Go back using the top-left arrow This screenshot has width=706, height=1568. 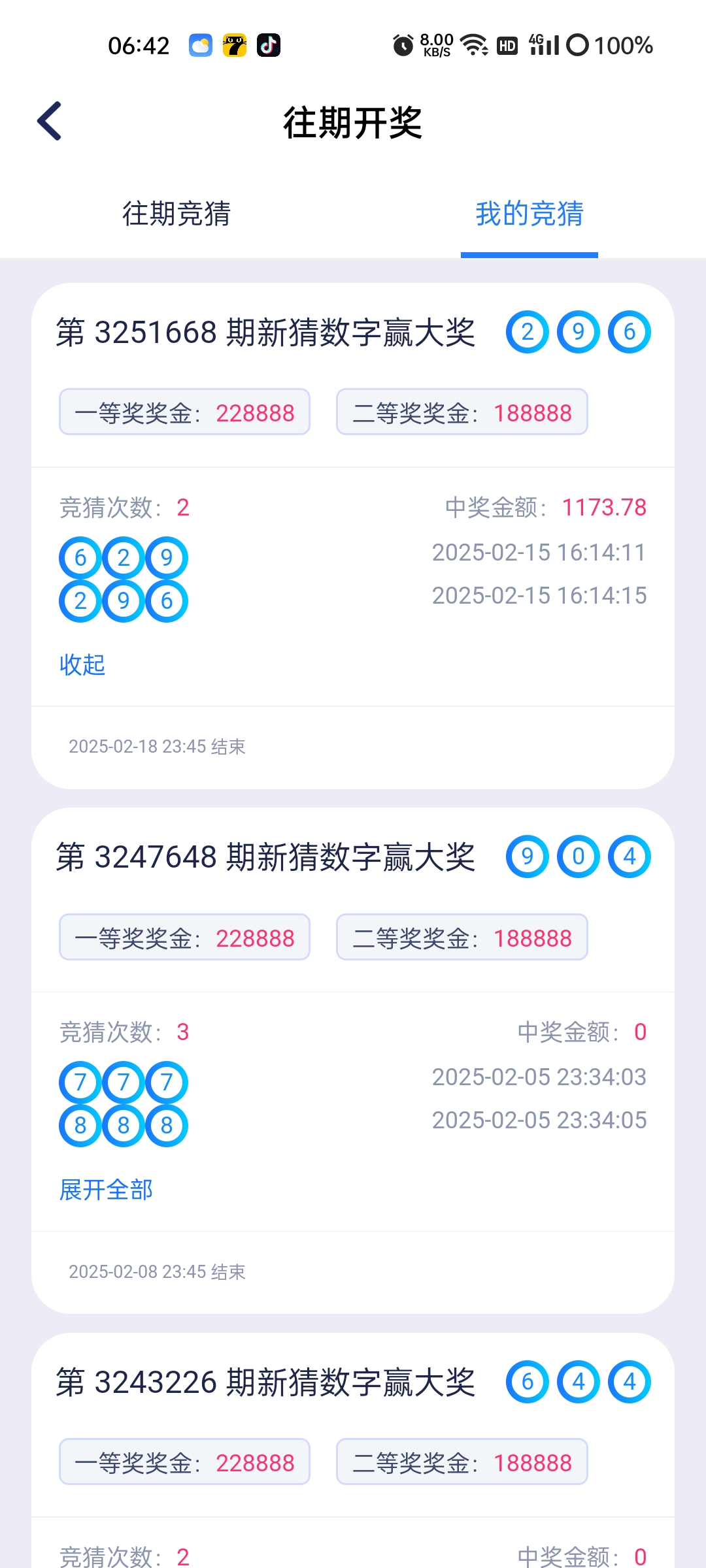[x=50, y=122]
